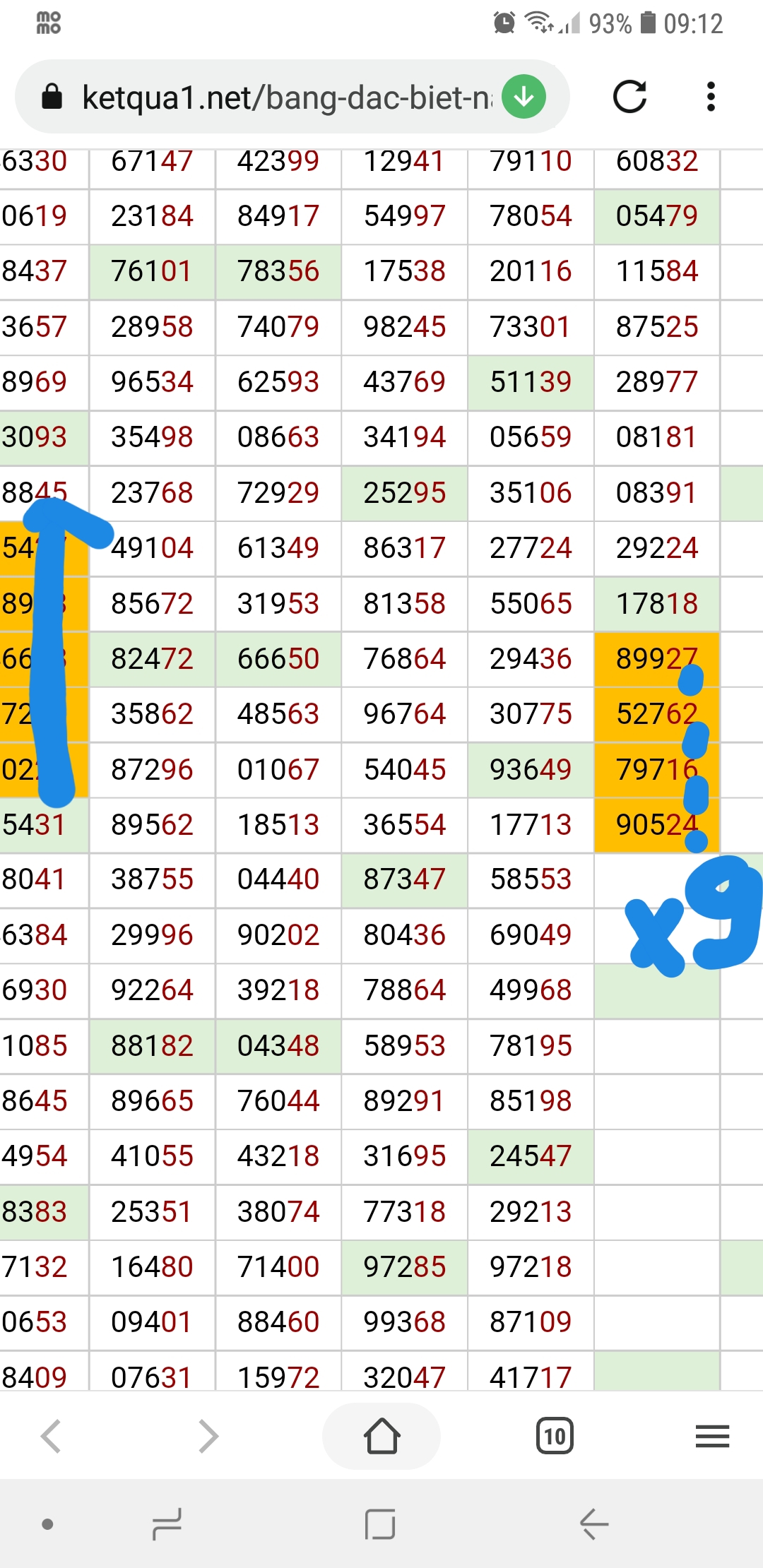The image size is (763, 1568).
Task: Open the tab switcher showing 10 tabs
Action: tap(555, 1436)
